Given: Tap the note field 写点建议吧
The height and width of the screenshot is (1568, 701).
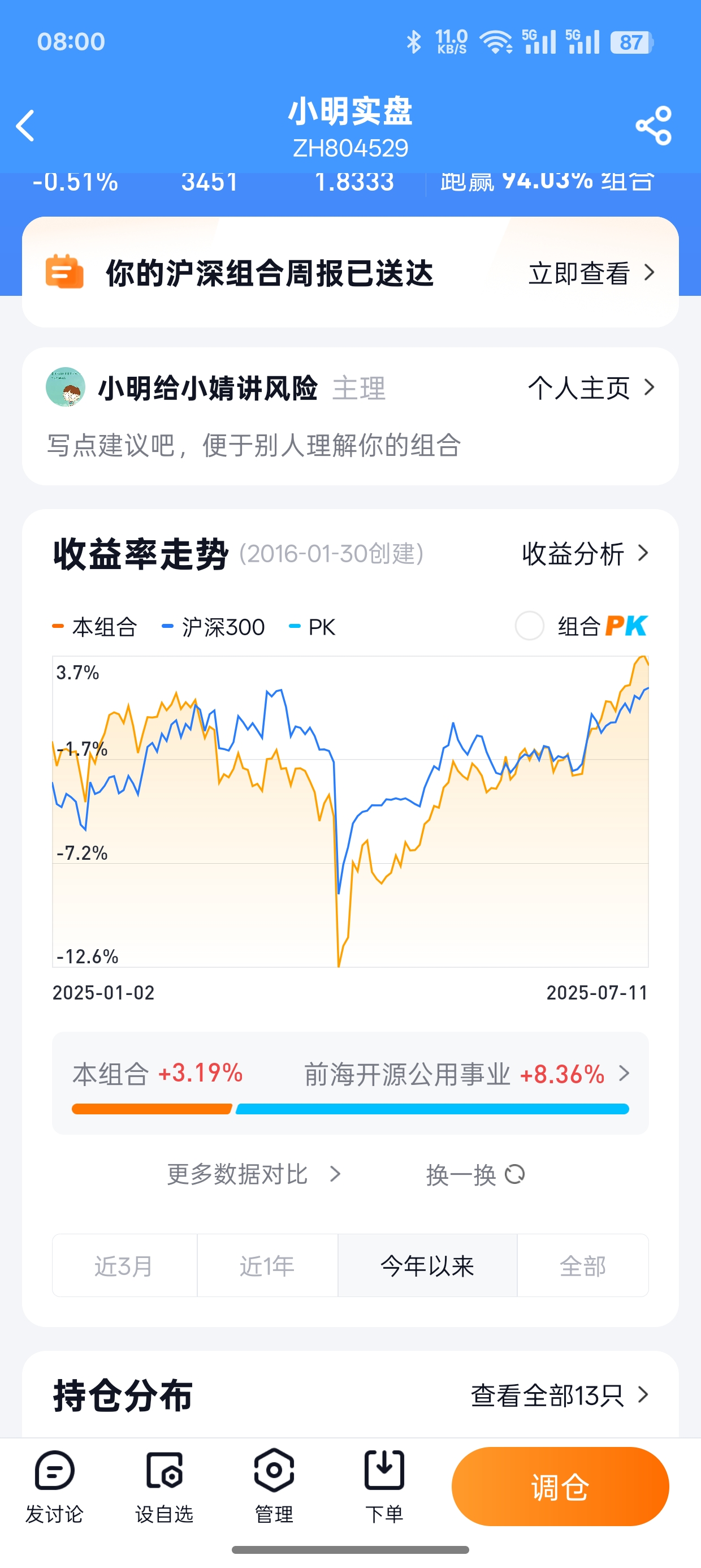Looking at the screenshot, I should click(x=254, y=445).
